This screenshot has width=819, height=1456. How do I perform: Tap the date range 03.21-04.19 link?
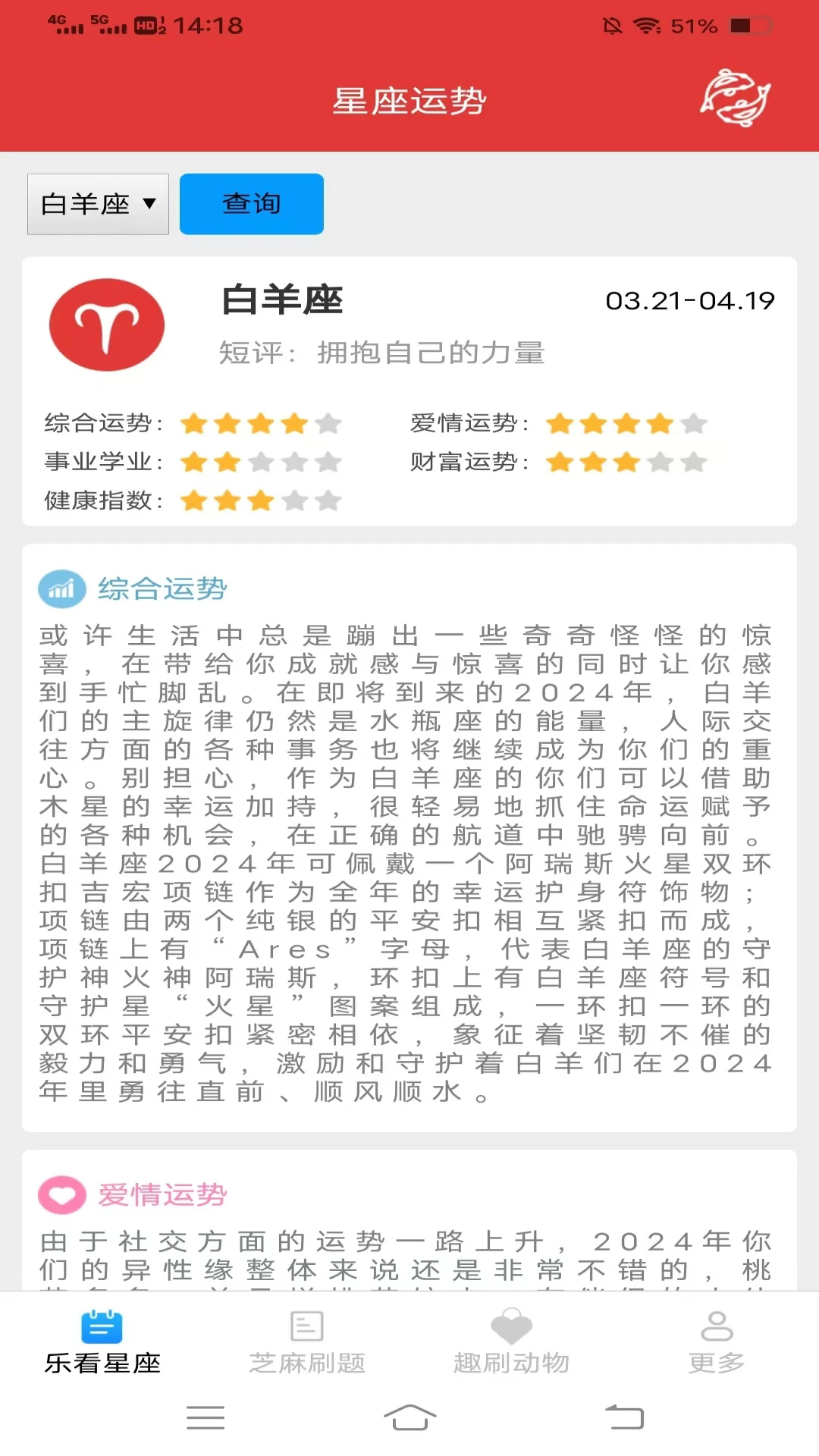pos(692,301)
